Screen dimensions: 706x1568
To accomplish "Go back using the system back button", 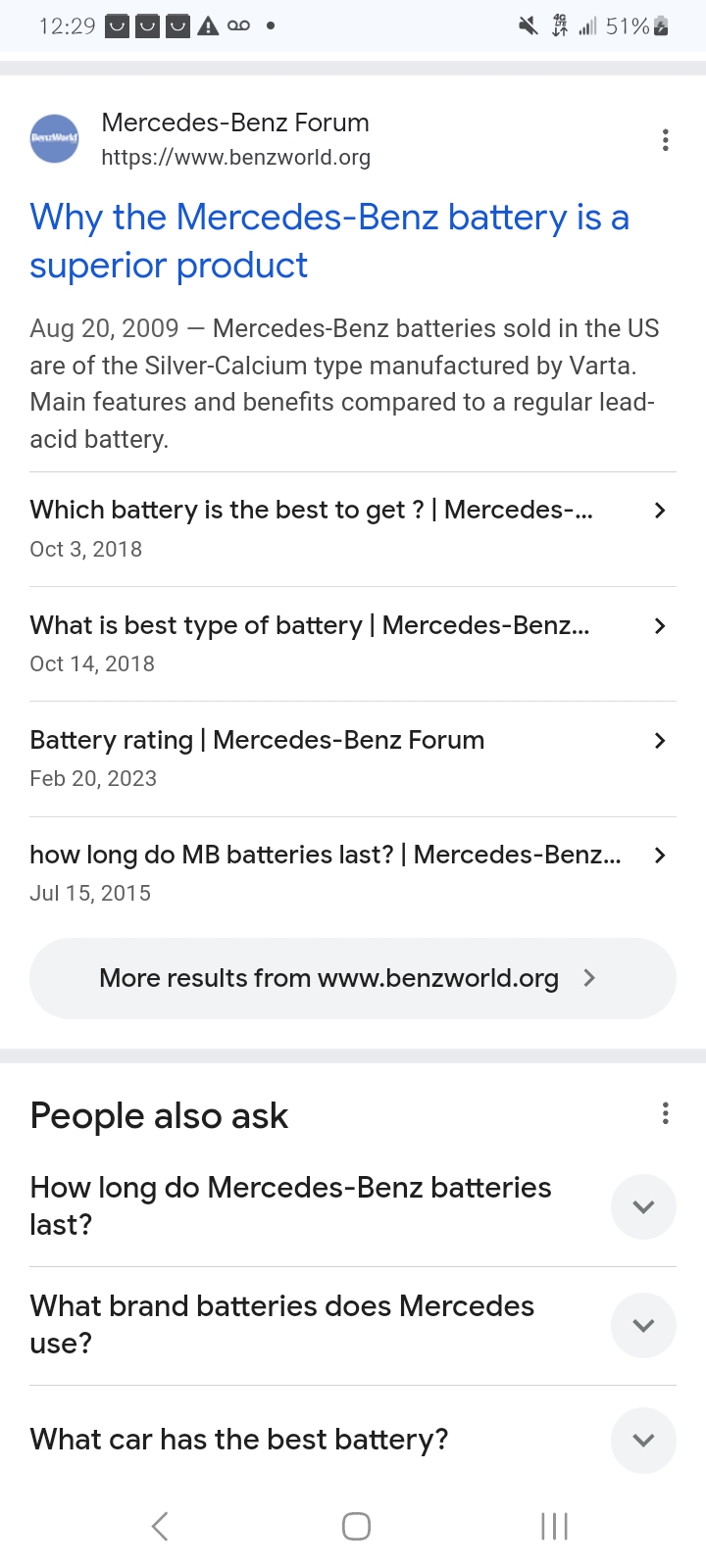I will [160, 1526].
